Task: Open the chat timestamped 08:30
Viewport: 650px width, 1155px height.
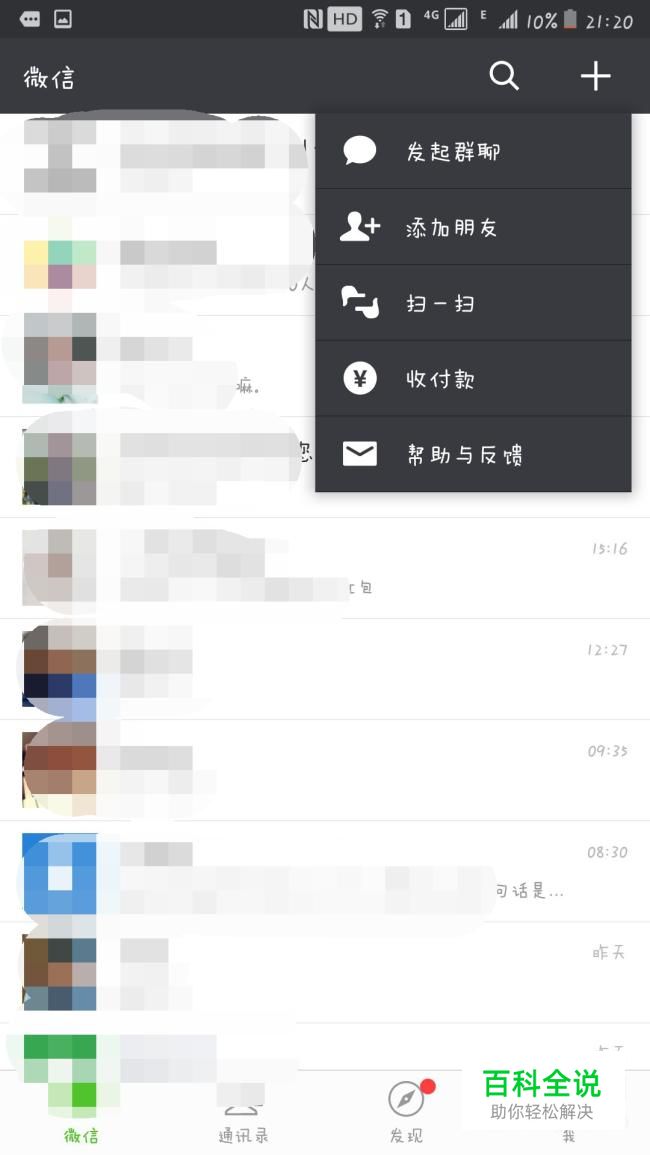Action: (x=325, y=871)
